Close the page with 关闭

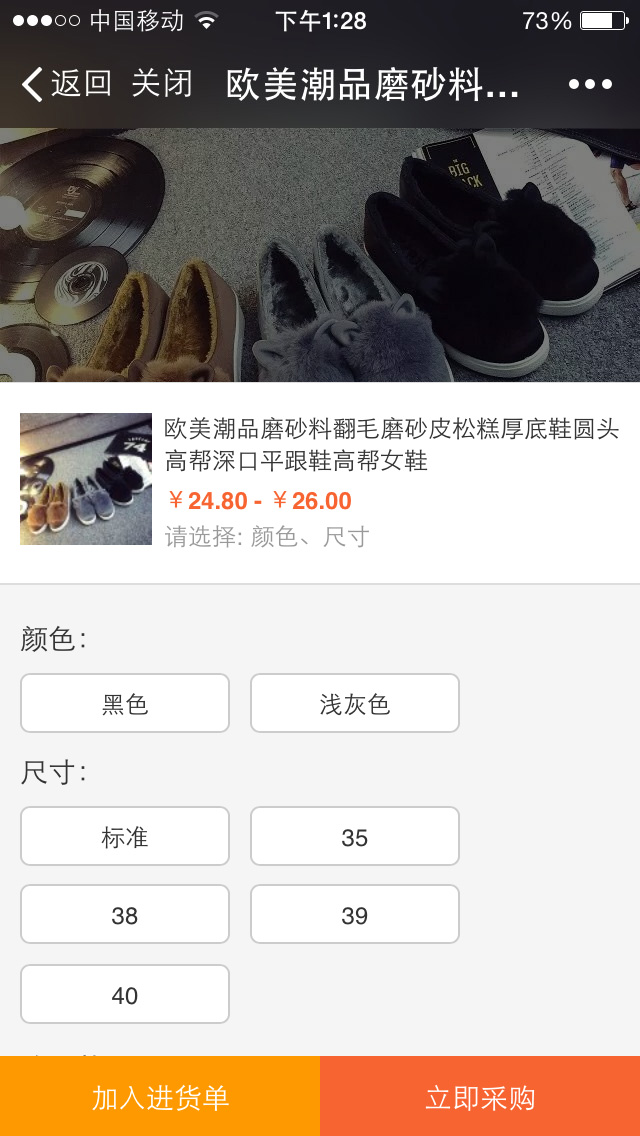coord(162,84)
